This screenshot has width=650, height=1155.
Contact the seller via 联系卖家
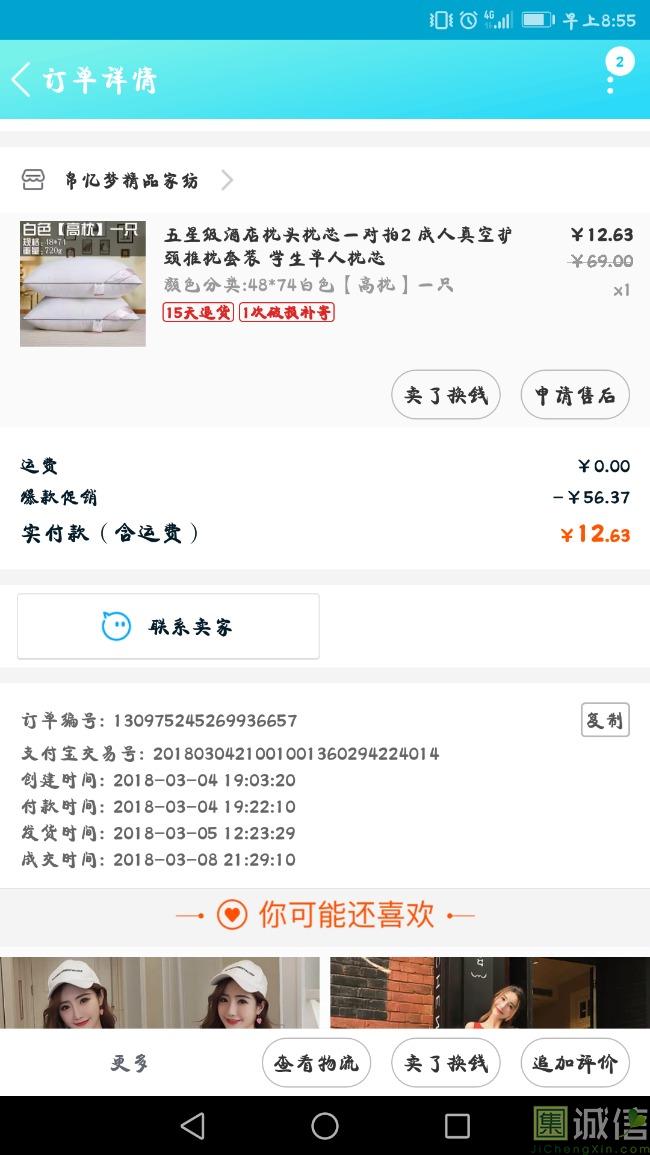168,627
